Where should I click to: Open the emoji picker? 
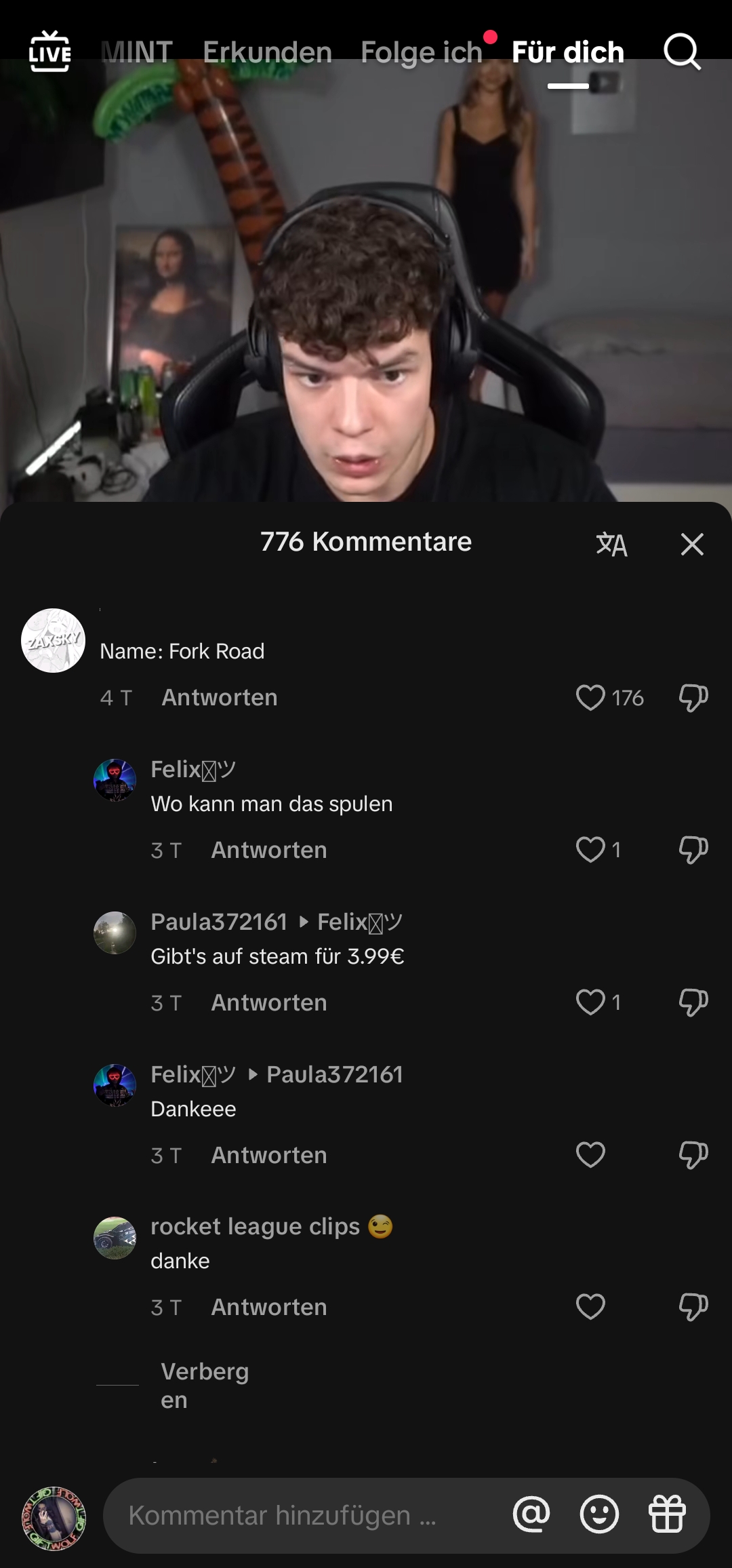point(599,1514)
